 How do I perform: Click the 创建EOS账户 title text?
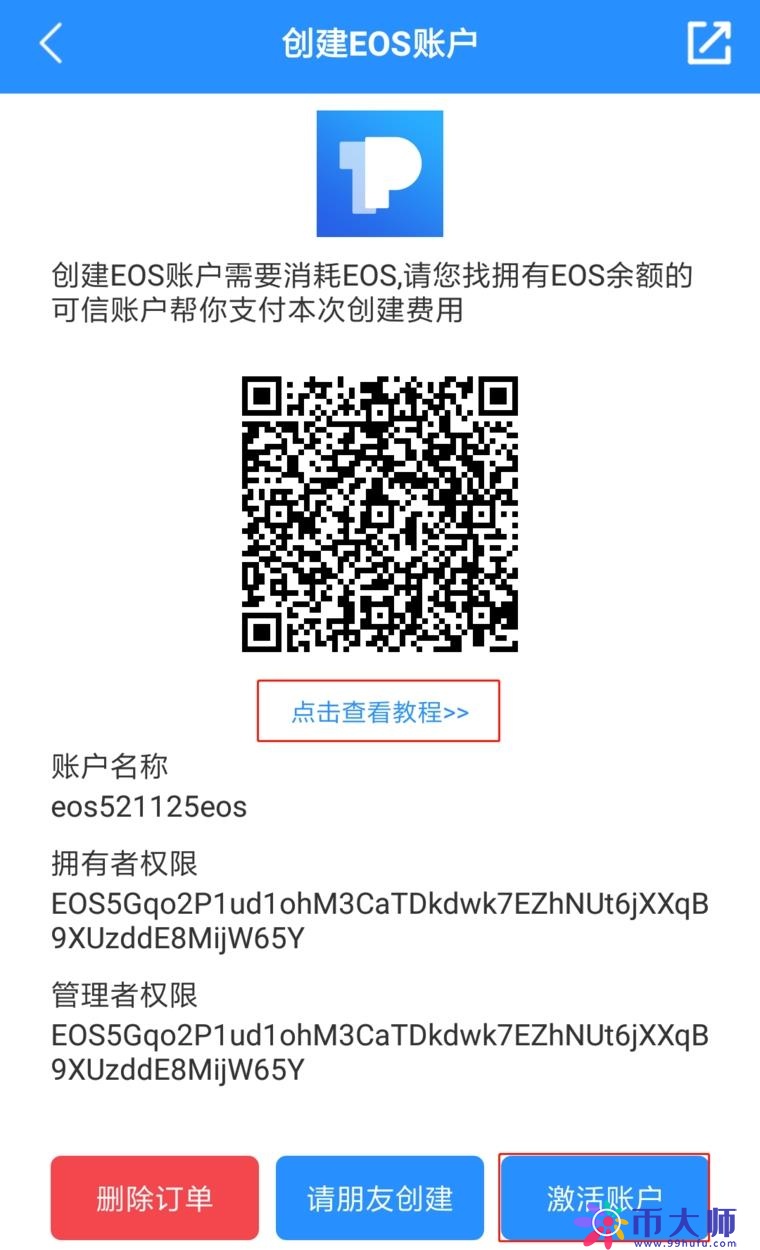379,42
